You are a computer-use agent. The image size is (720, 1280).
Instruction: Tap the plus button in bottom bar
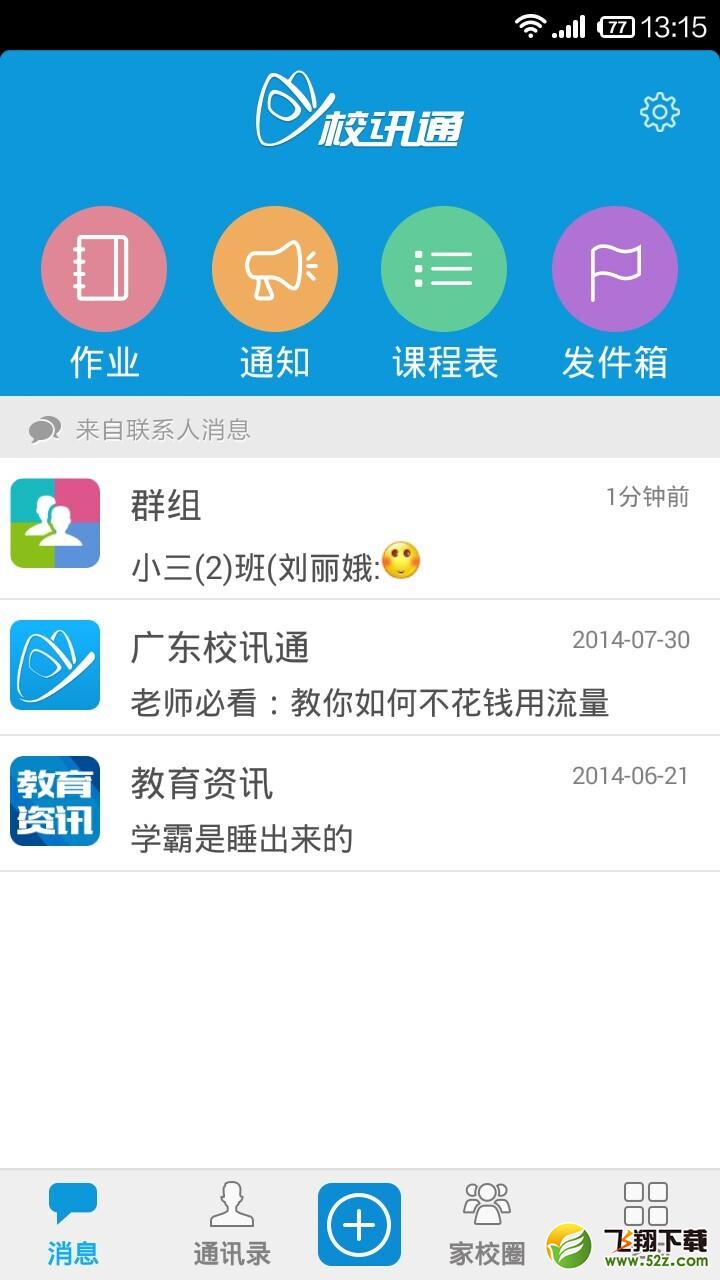[x=359, y=1225]
